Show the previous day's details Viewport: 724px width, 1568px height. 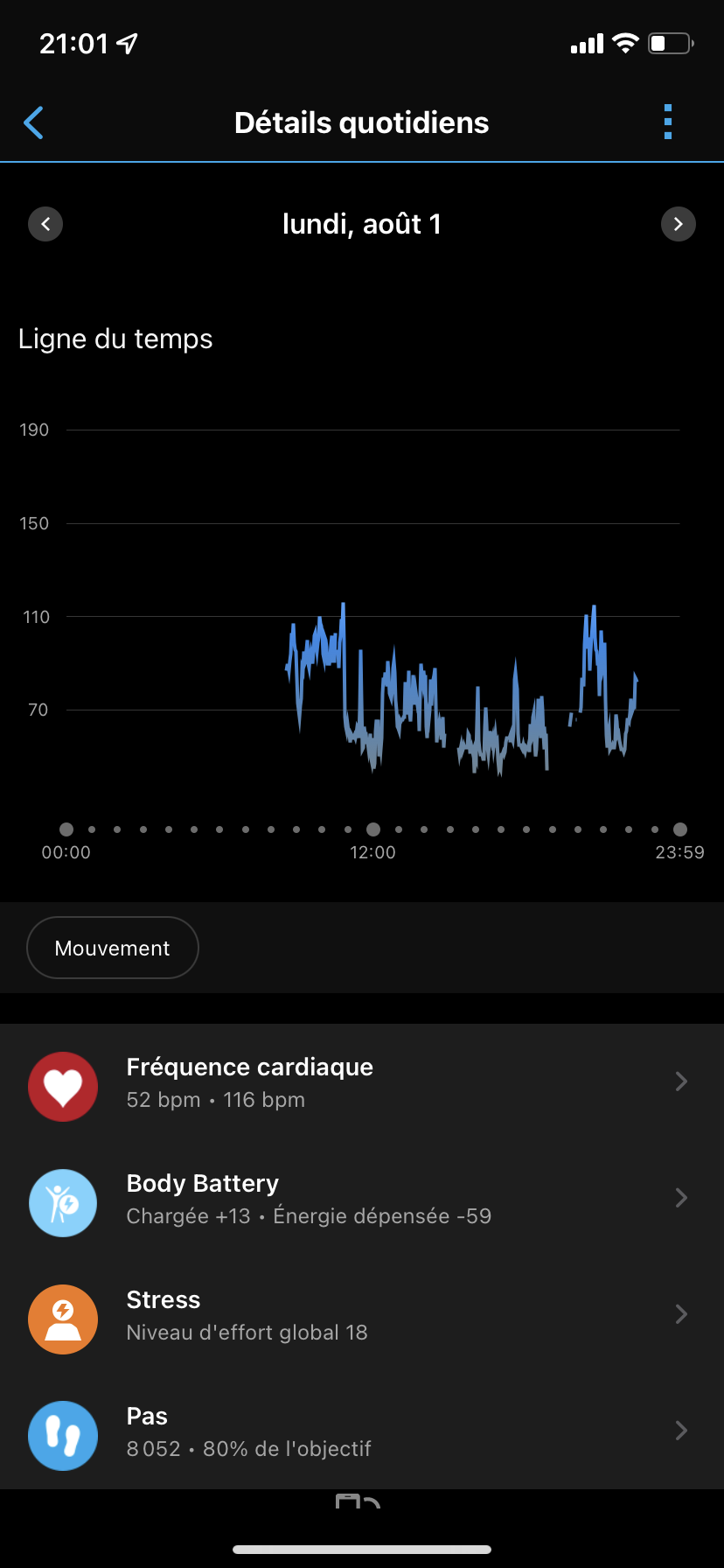[45, 224]
